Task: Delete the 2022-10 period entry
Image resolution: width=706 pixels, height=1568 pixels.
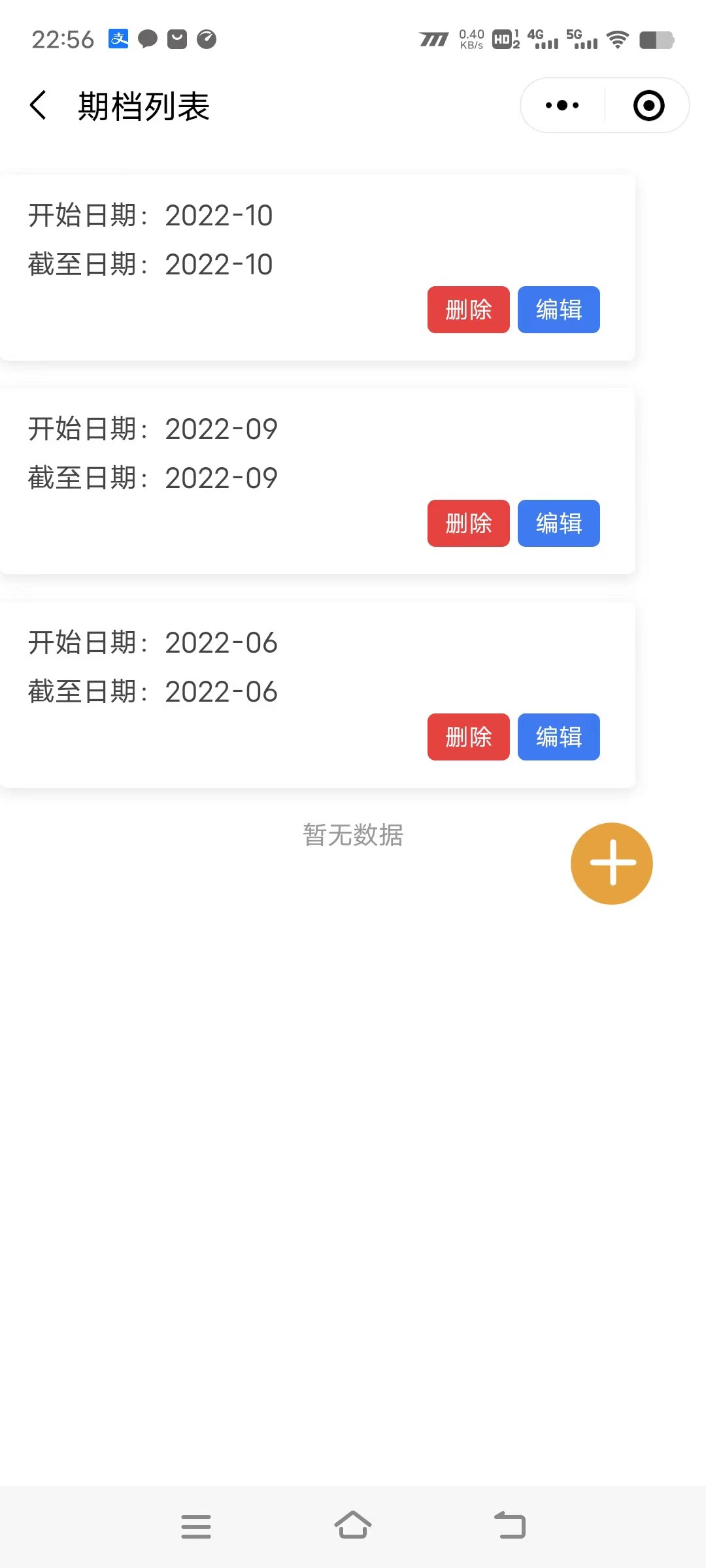Action: (x=468, y=310)
